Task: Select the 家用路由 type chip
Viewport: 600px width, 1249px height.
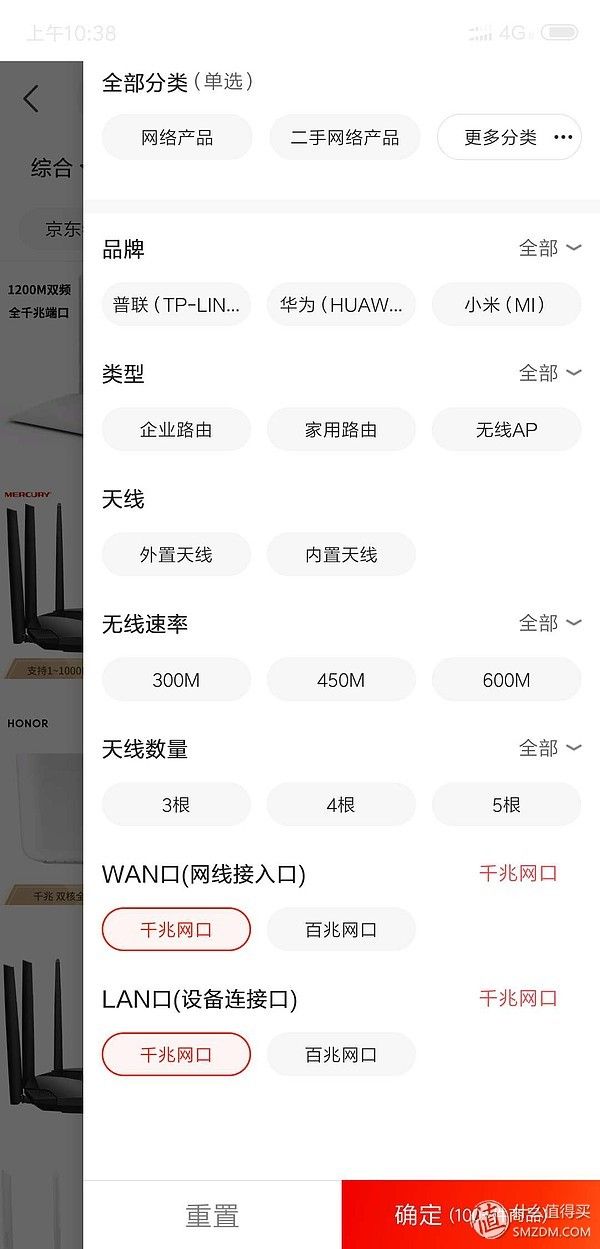Action: [341, 430]
